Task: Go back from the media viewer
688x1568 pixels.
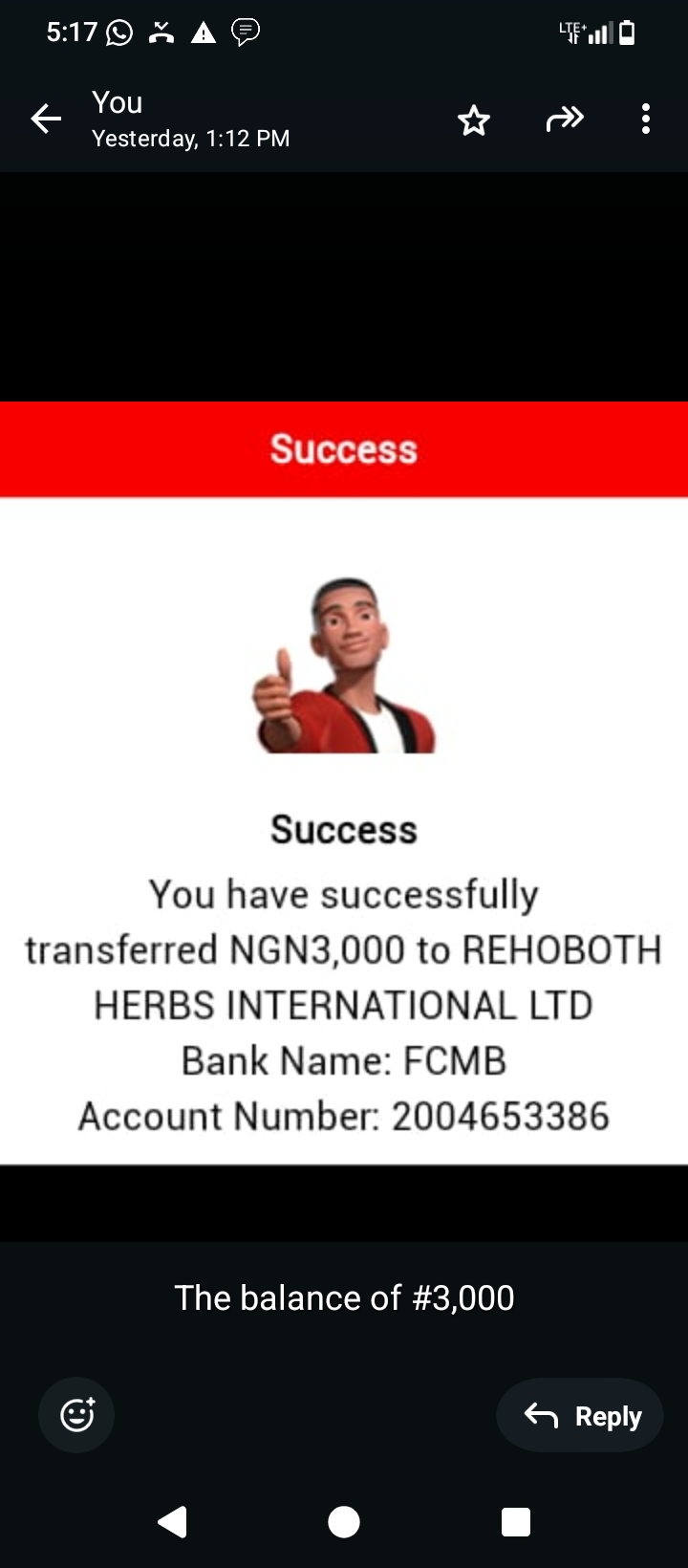Action: point(46,120)
